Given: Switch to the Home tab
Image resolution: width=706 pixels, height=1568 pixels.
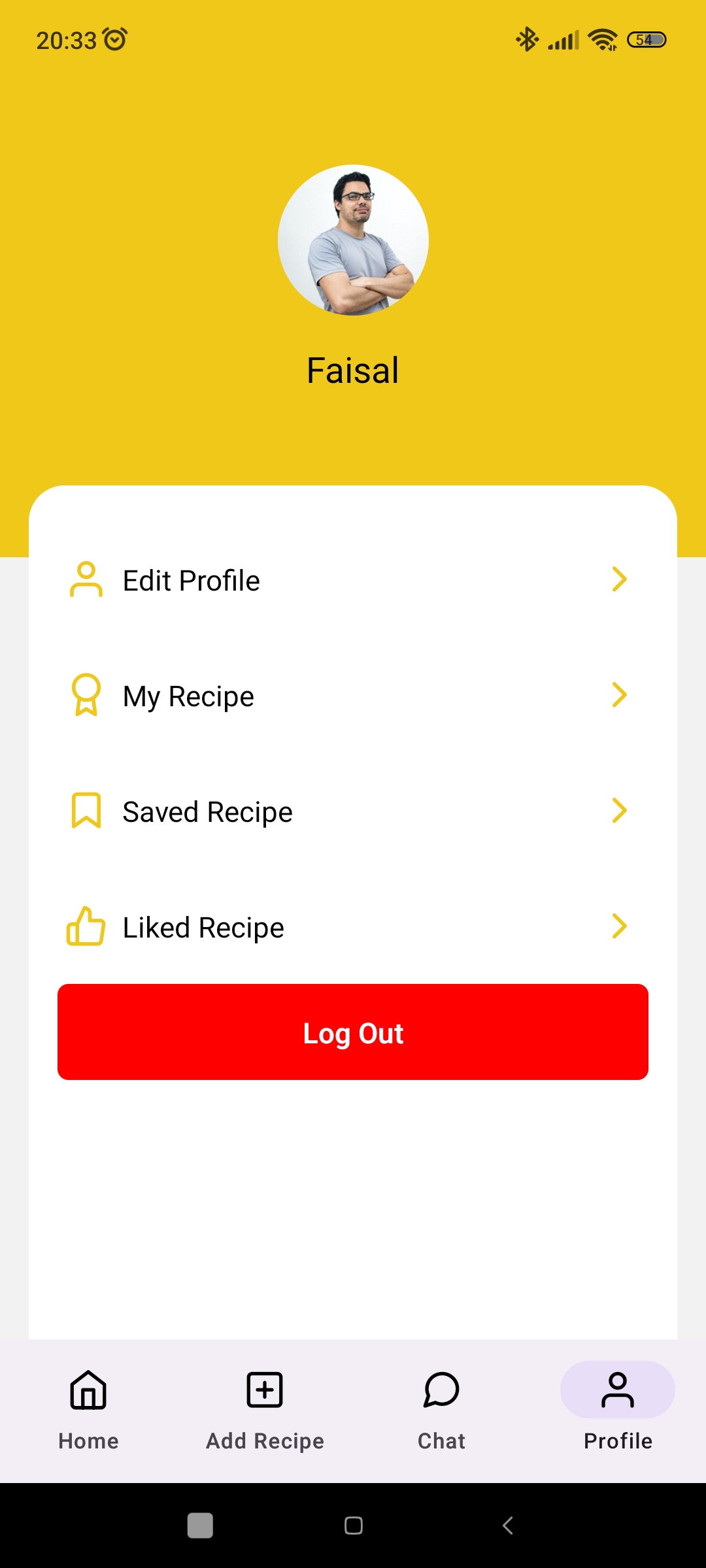Looking at the screenshot, I should (x=88, y=1410).
